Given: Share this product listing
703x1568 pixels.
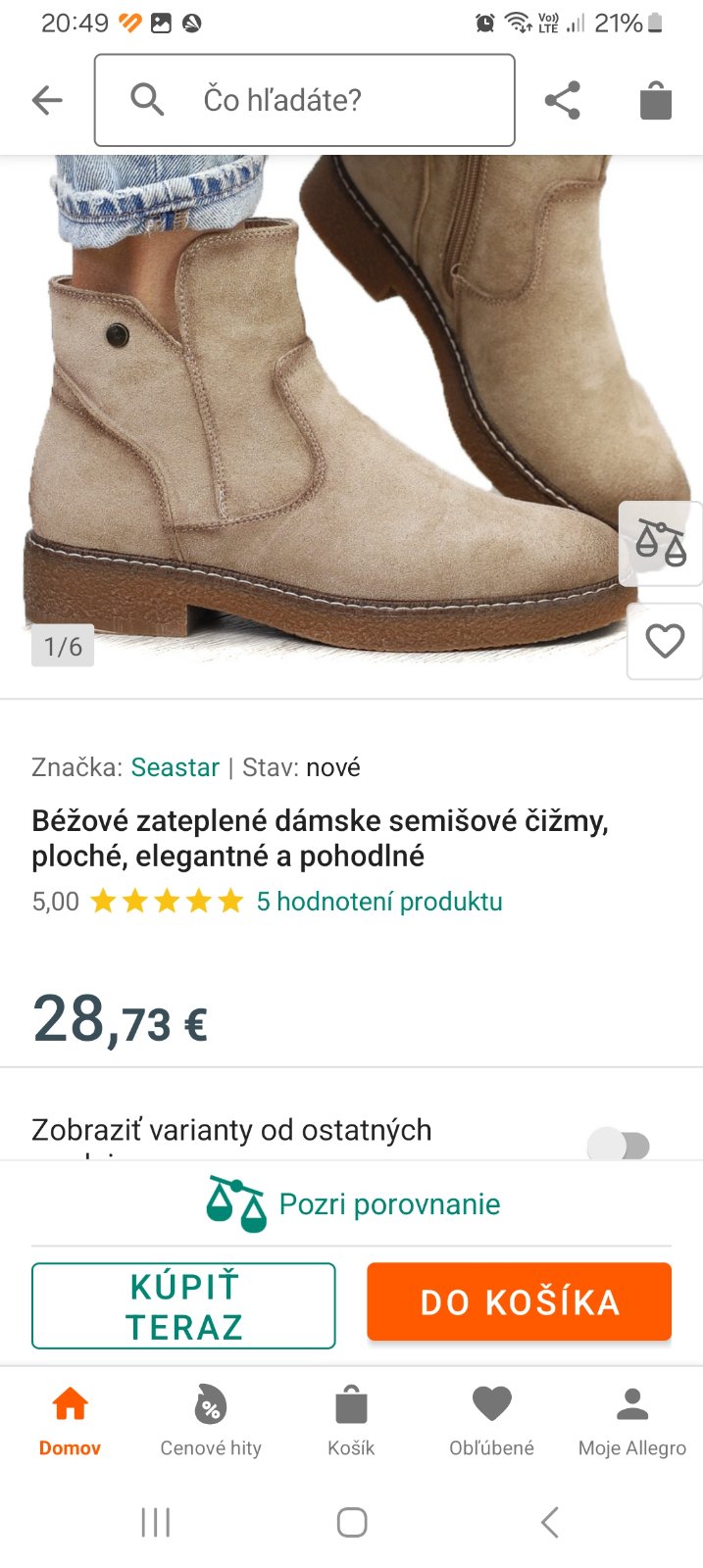Looking at the screenshot, I should pyautogui.click(x=562, y=100).
